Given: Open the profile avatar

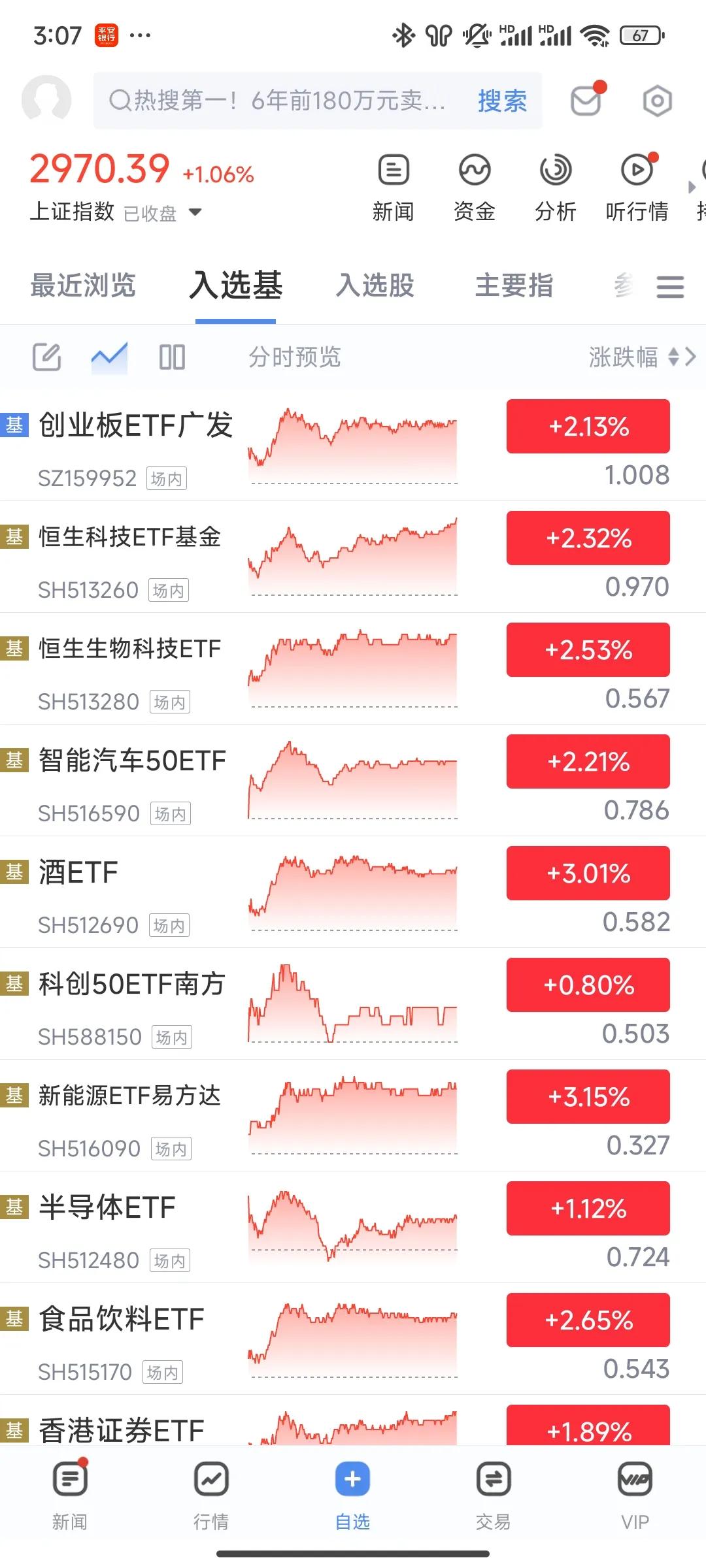Looking at the screenshot, I should [46, 100].
